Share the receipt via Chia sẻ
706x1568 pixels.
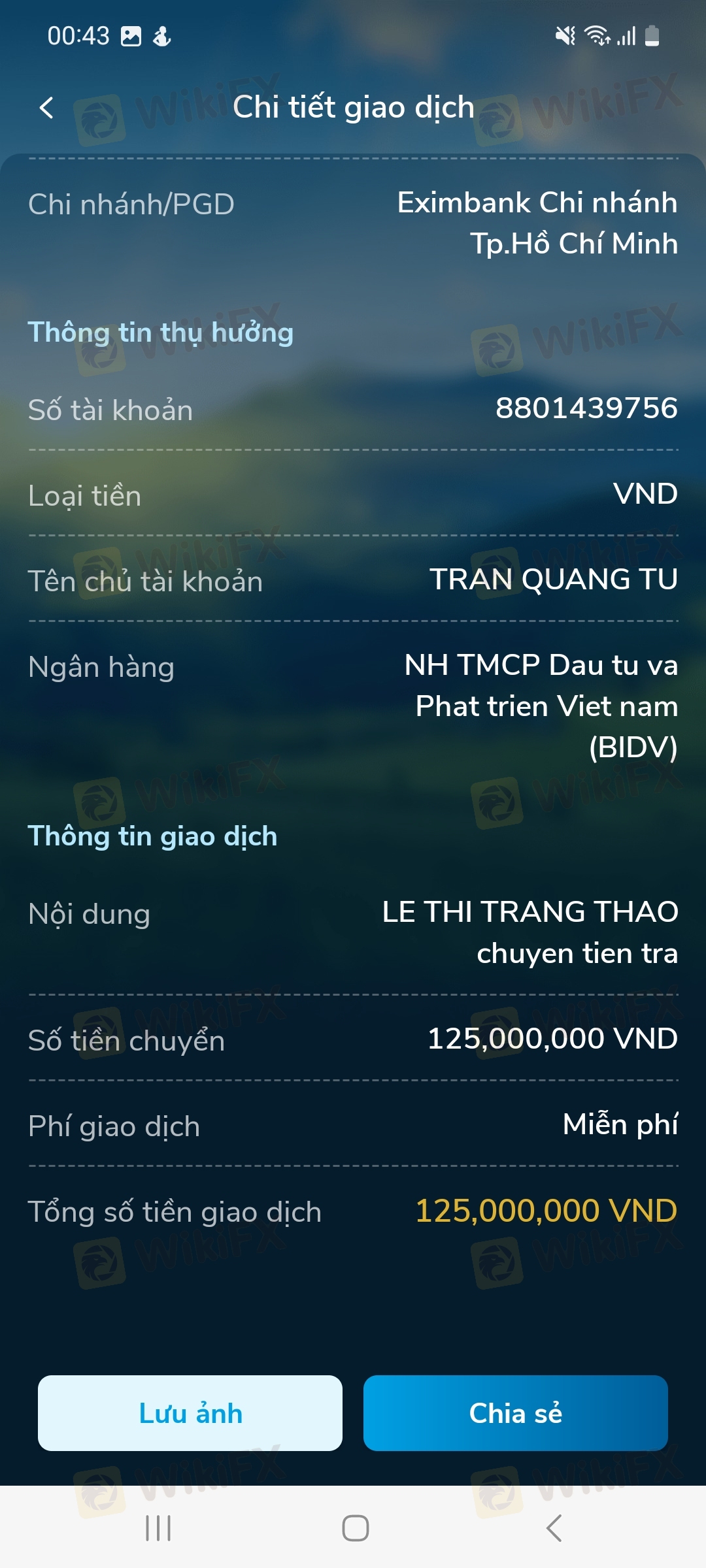[x=515, y=1413]
